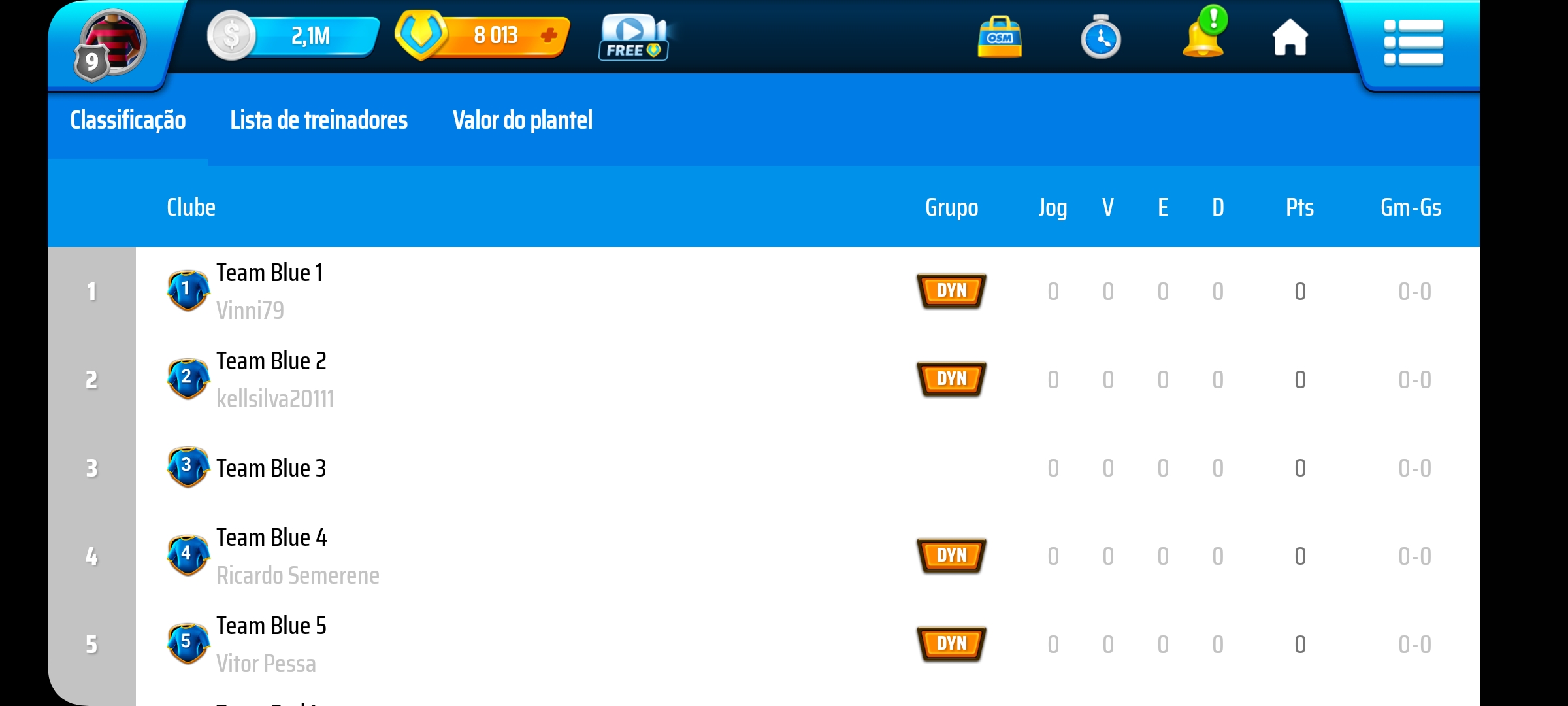Open the main menu list
The width and height of the screenshot is (1568, 706).
tap(1413, 42)
